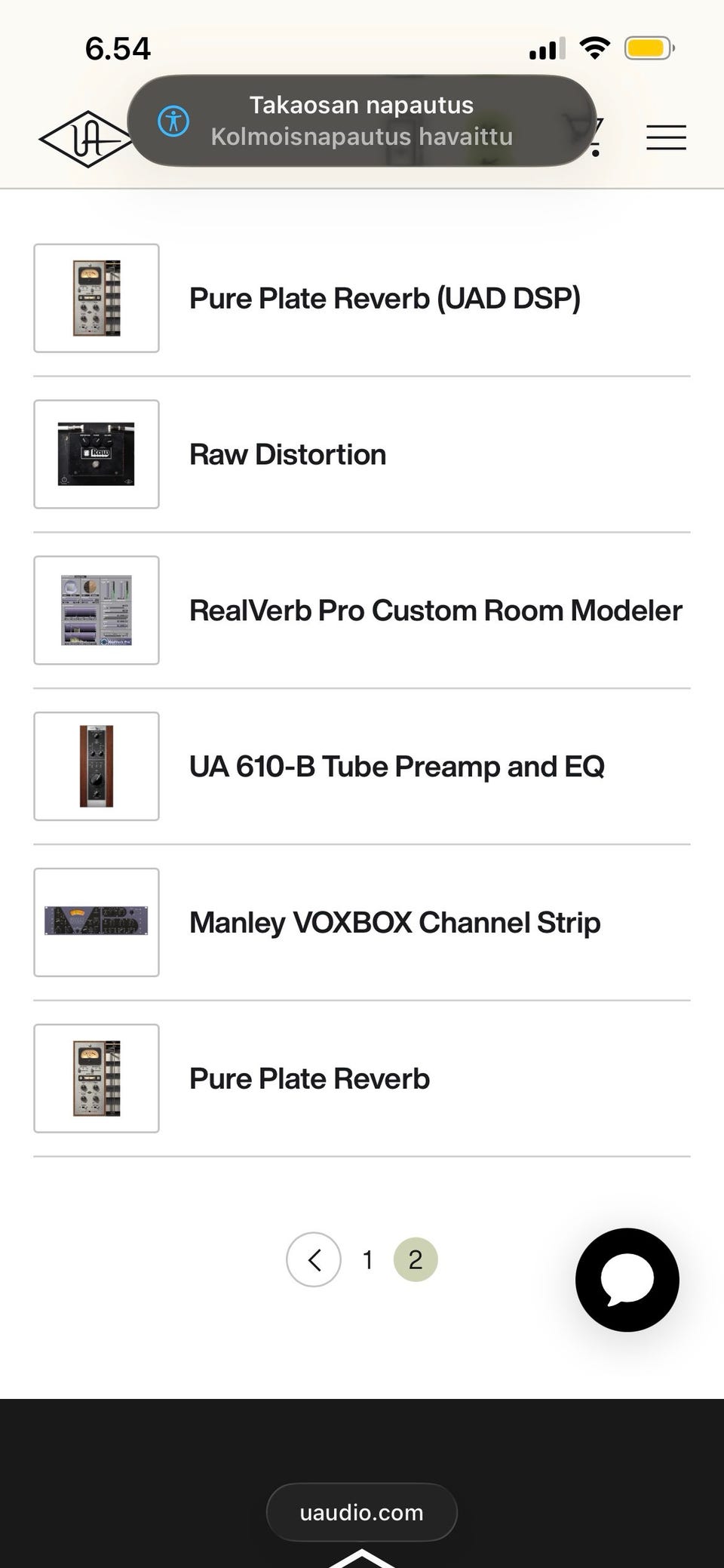
Task: Jump to page 1
Action: coord(368,1259)
